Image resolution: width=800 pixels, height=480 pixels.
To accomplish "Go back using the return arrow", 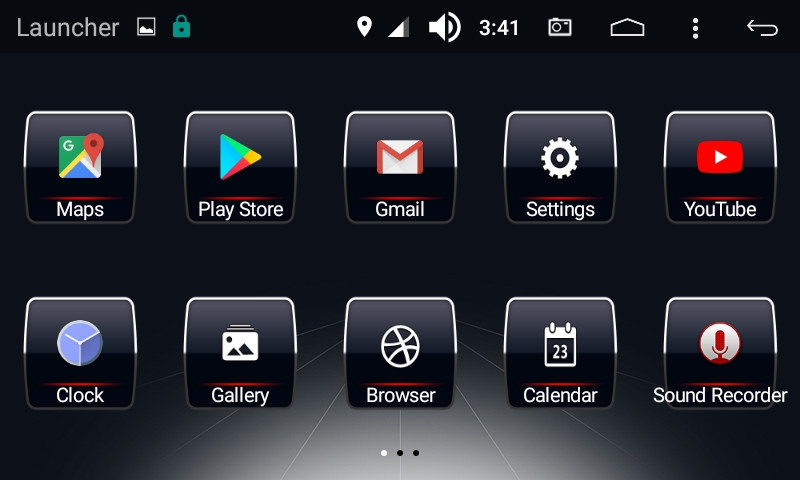I will click(762, 27).
